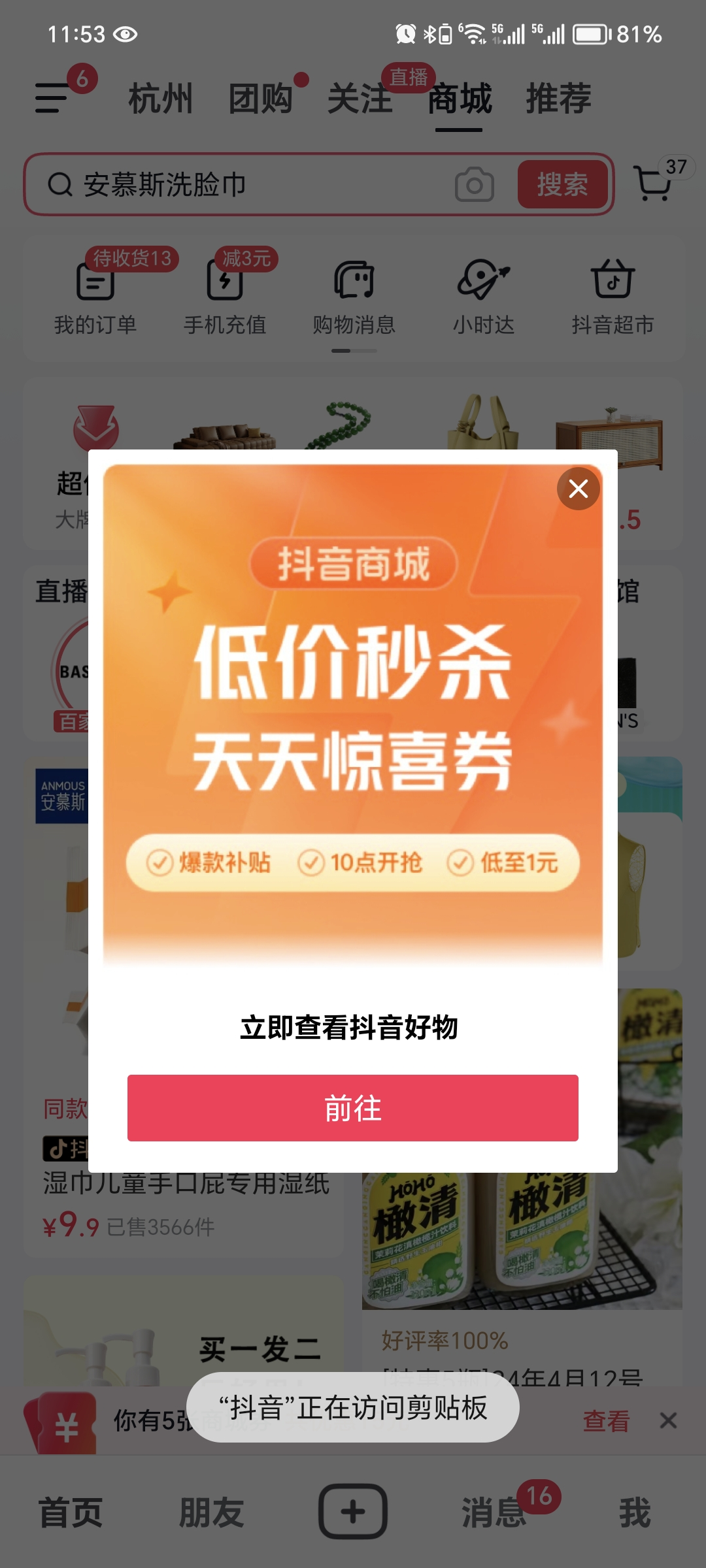The height and width of the screenshot is (1568, 706).
Task: Dismiss the coupon banner at the bottom
Action: (668, 1420)
